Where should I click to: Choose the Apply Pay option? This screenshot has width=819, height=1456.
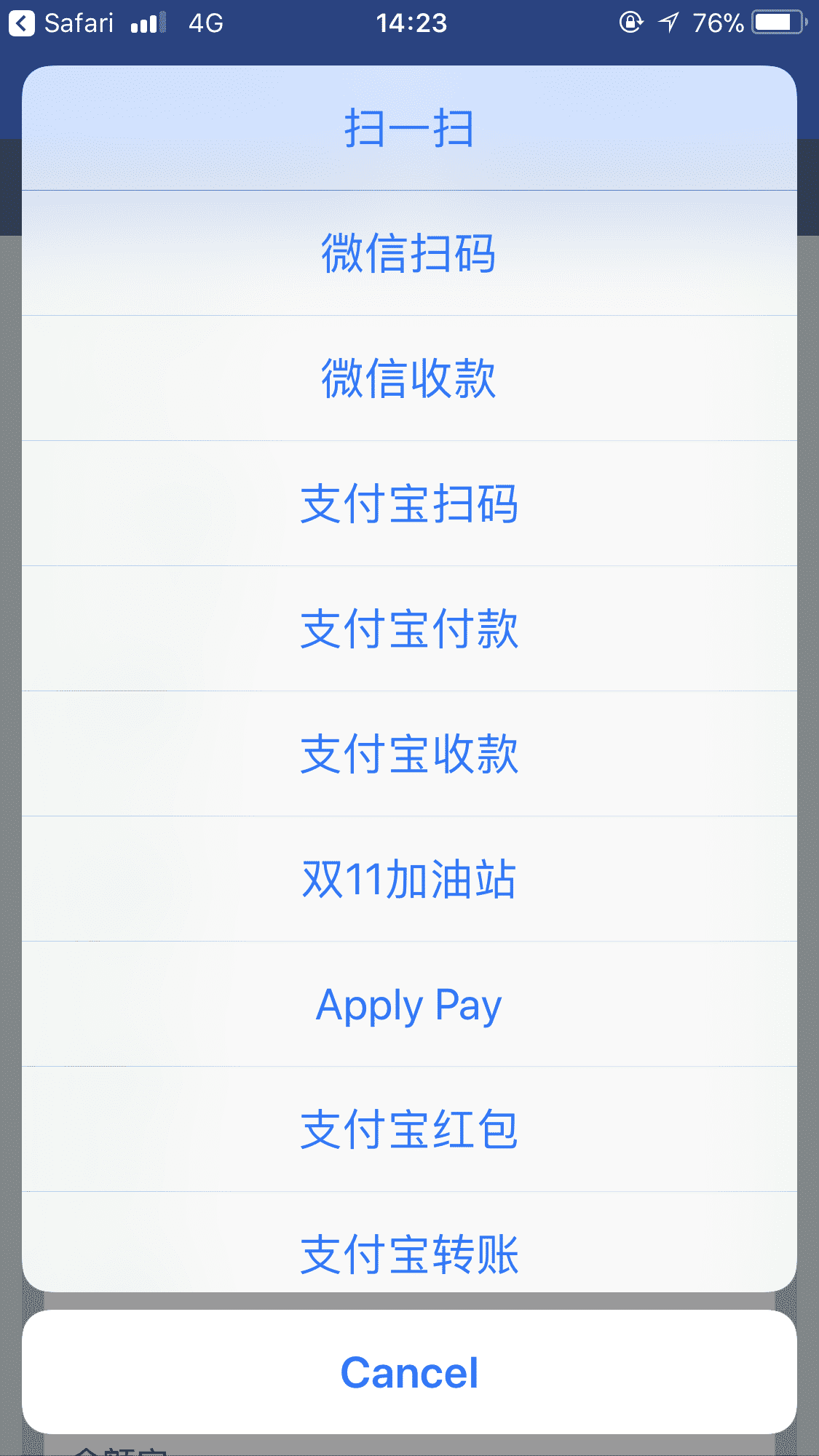coord(408,1004)
